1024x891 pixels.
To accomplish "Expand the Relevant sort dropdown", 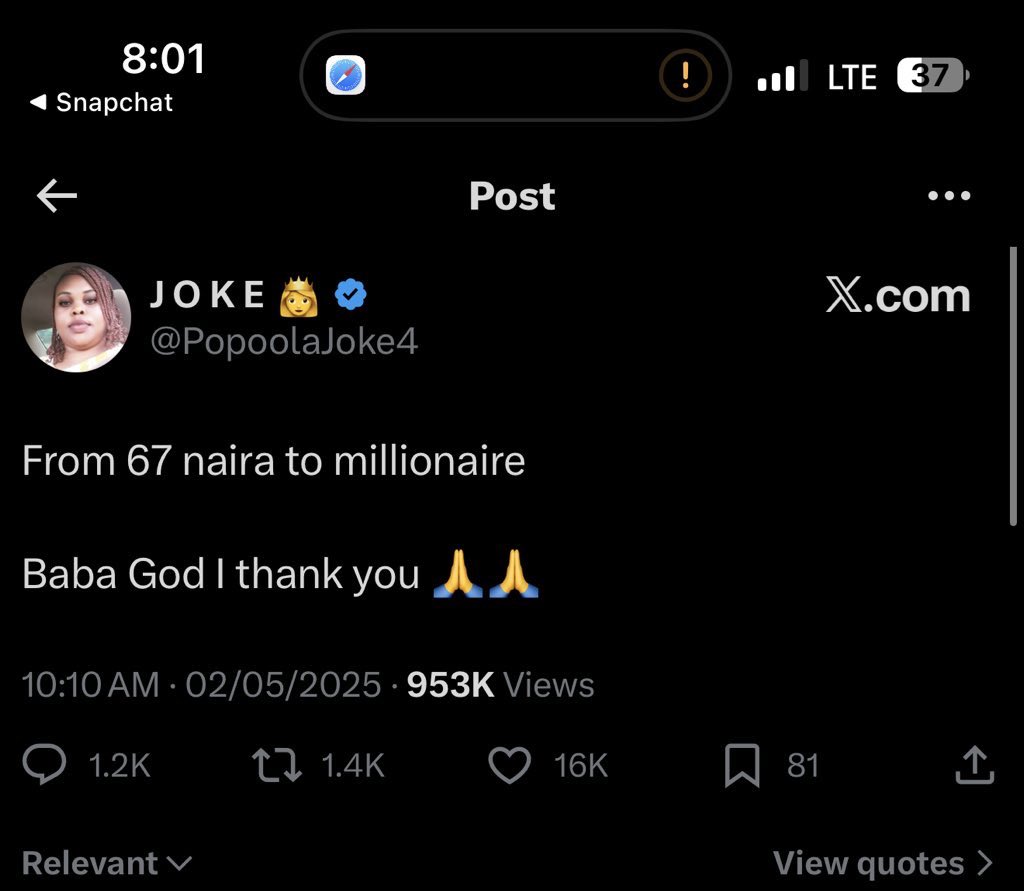I will 106,863.
